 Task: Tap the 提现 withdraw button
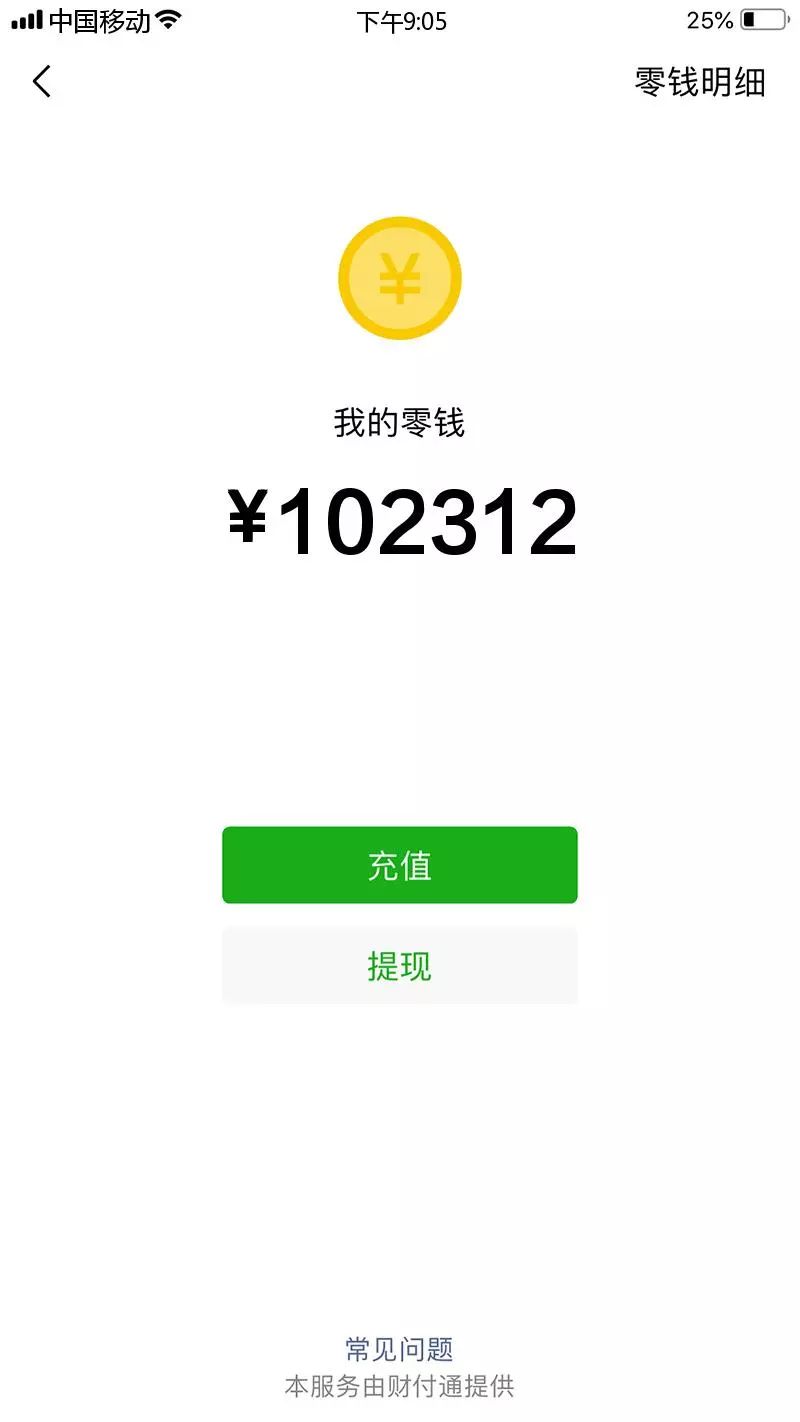400,965
